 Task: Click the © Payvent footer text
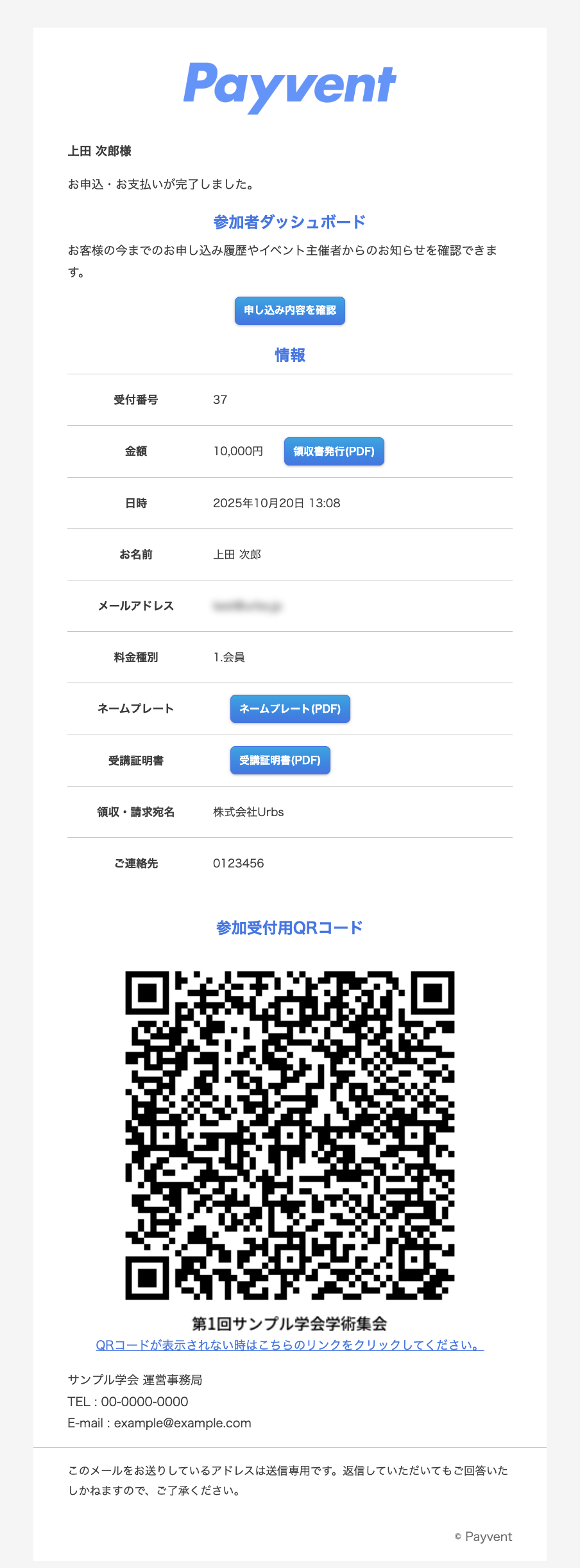click(x=482, y=1536)
